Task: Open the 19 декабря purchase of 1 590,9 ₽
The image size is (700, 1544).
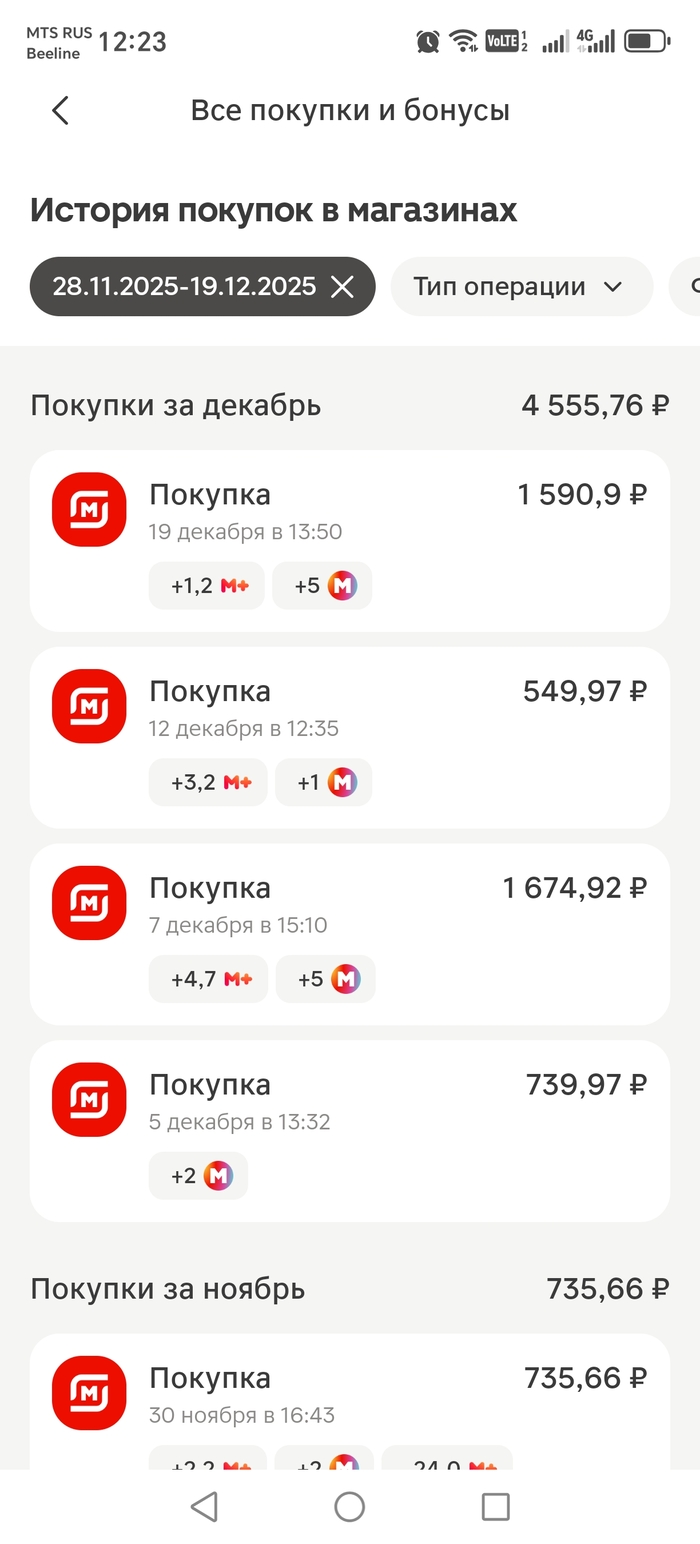Action: (x=349, y=540)
